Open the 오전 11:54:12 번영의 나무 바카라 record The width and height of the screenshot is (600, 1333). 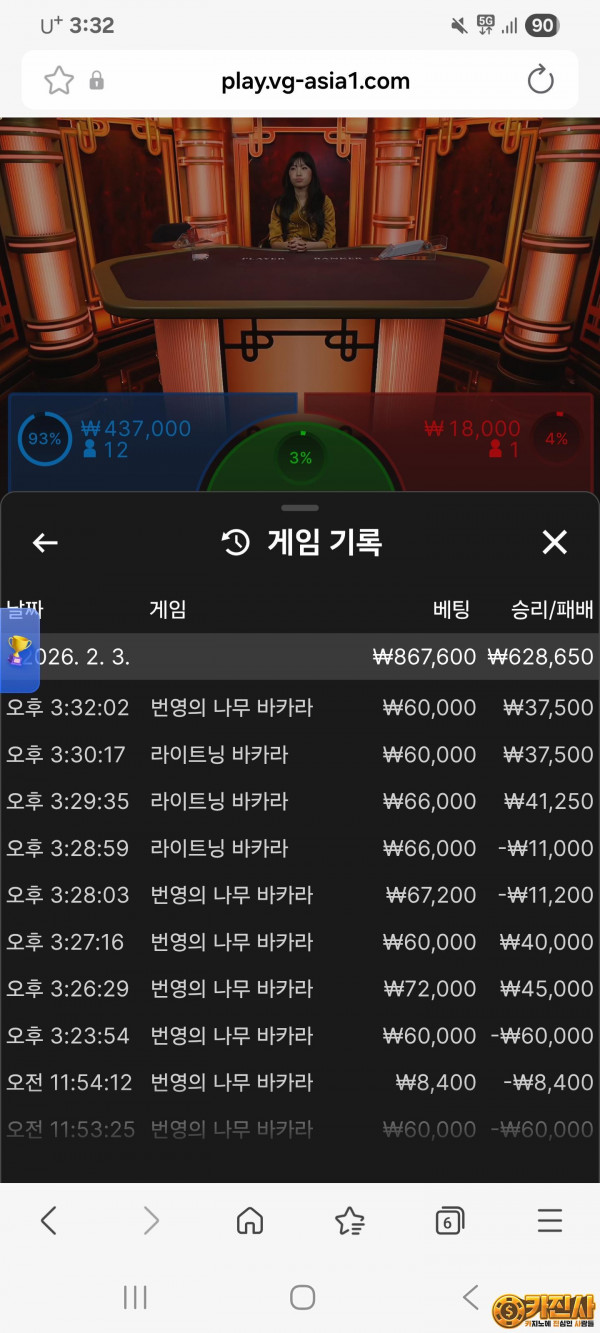[300, 1083]
